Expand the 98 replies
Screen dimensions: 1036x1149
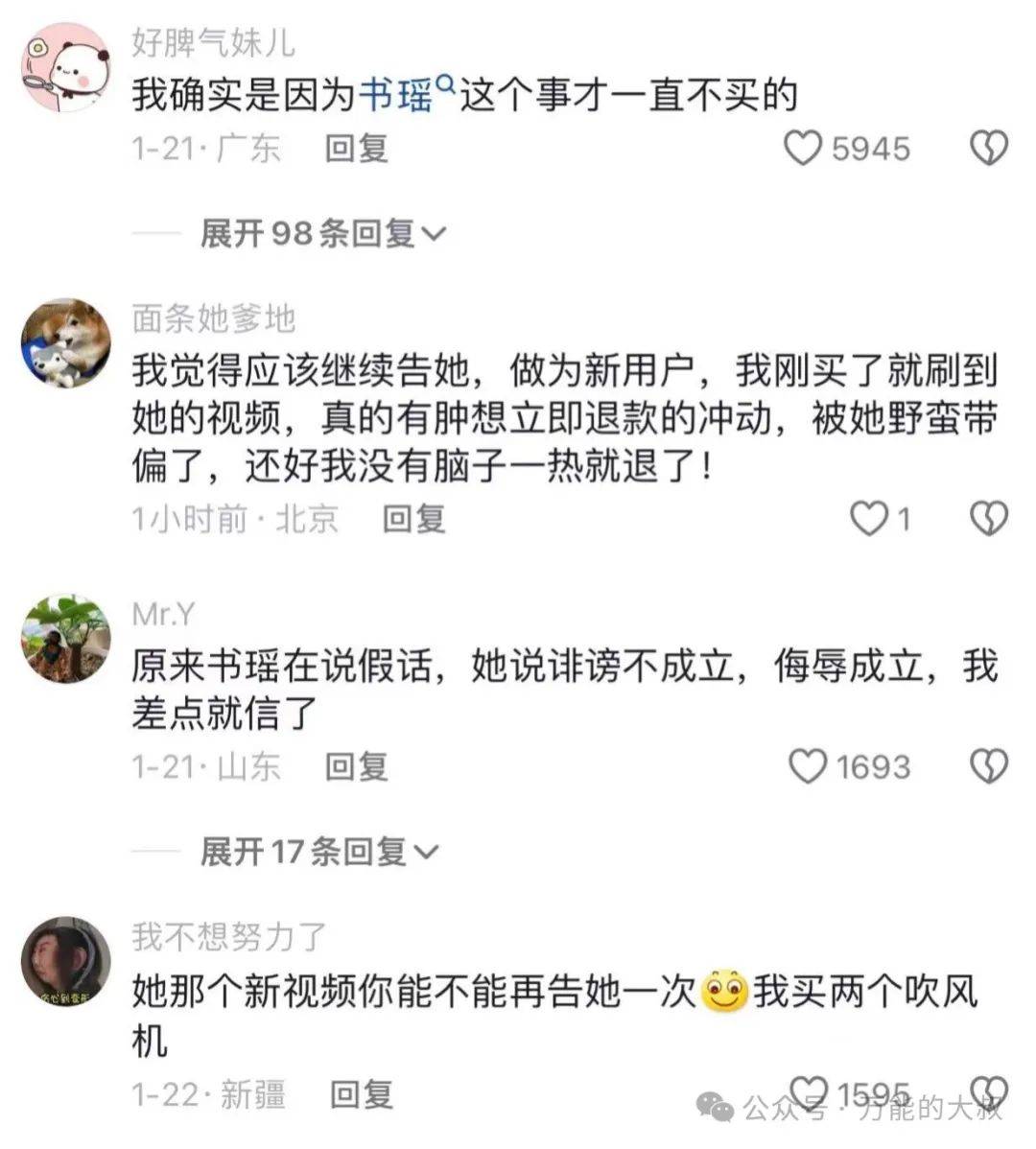[x=322, y=233]
